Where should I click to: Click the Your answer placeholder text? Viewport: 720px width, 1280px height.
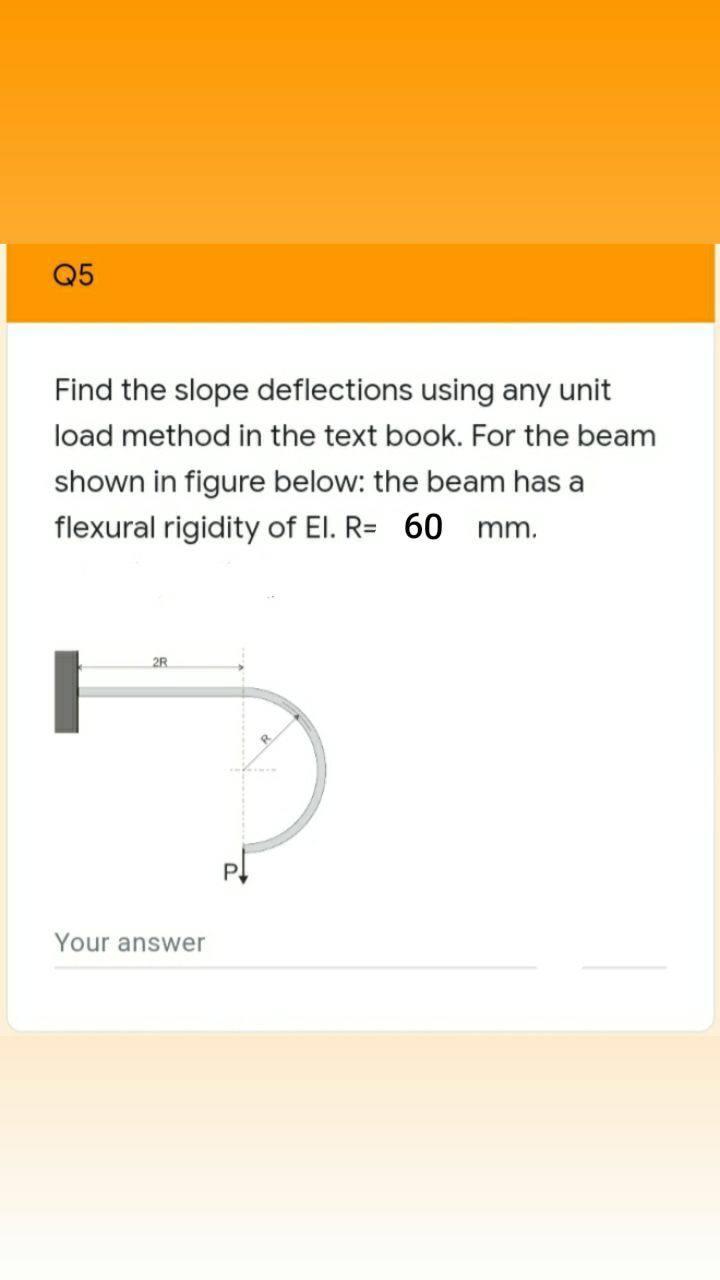(130, 942)
